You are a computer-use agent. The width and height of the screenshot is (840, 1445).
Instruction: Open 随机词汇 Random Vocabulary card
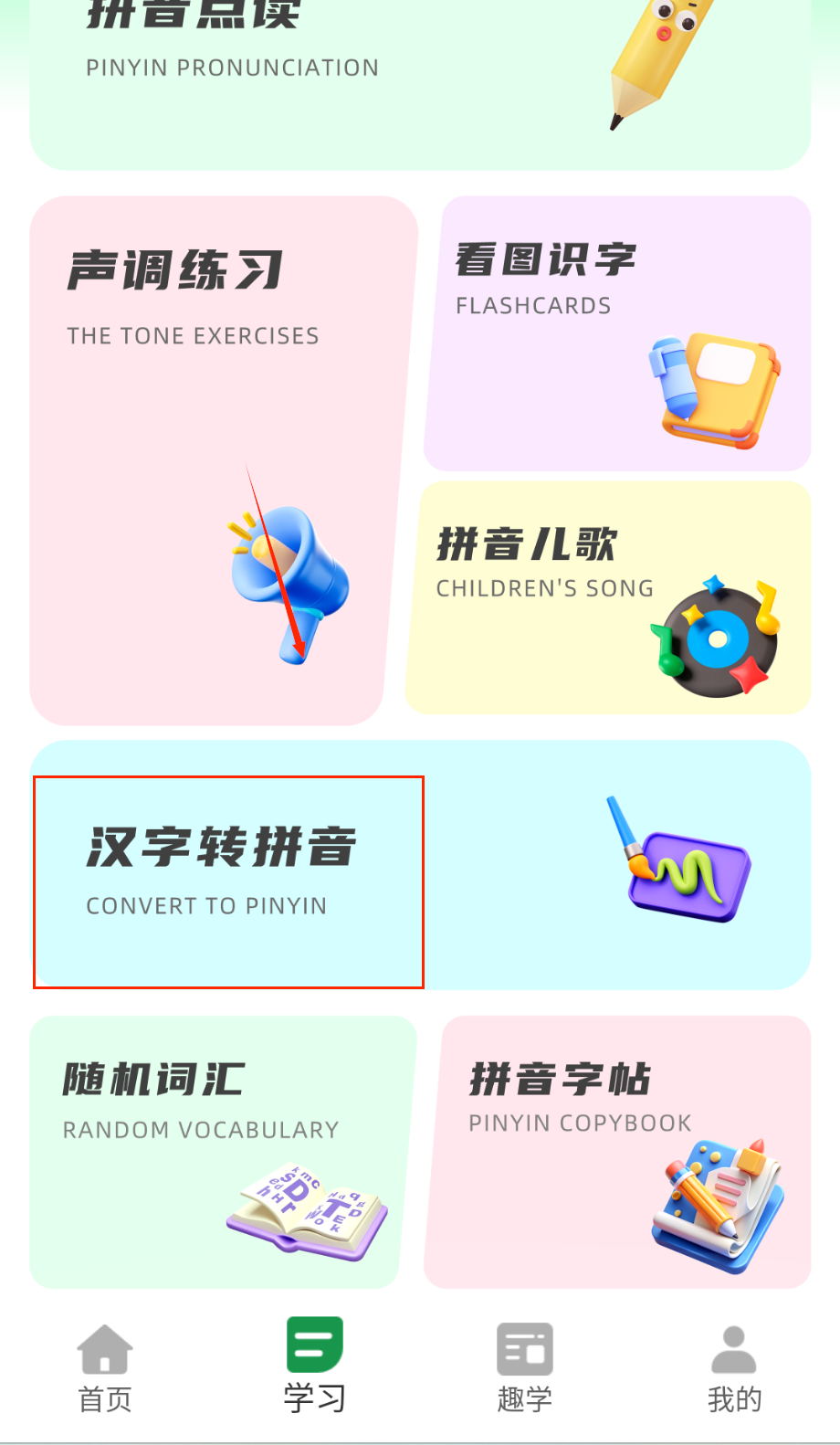(221, 1151)
